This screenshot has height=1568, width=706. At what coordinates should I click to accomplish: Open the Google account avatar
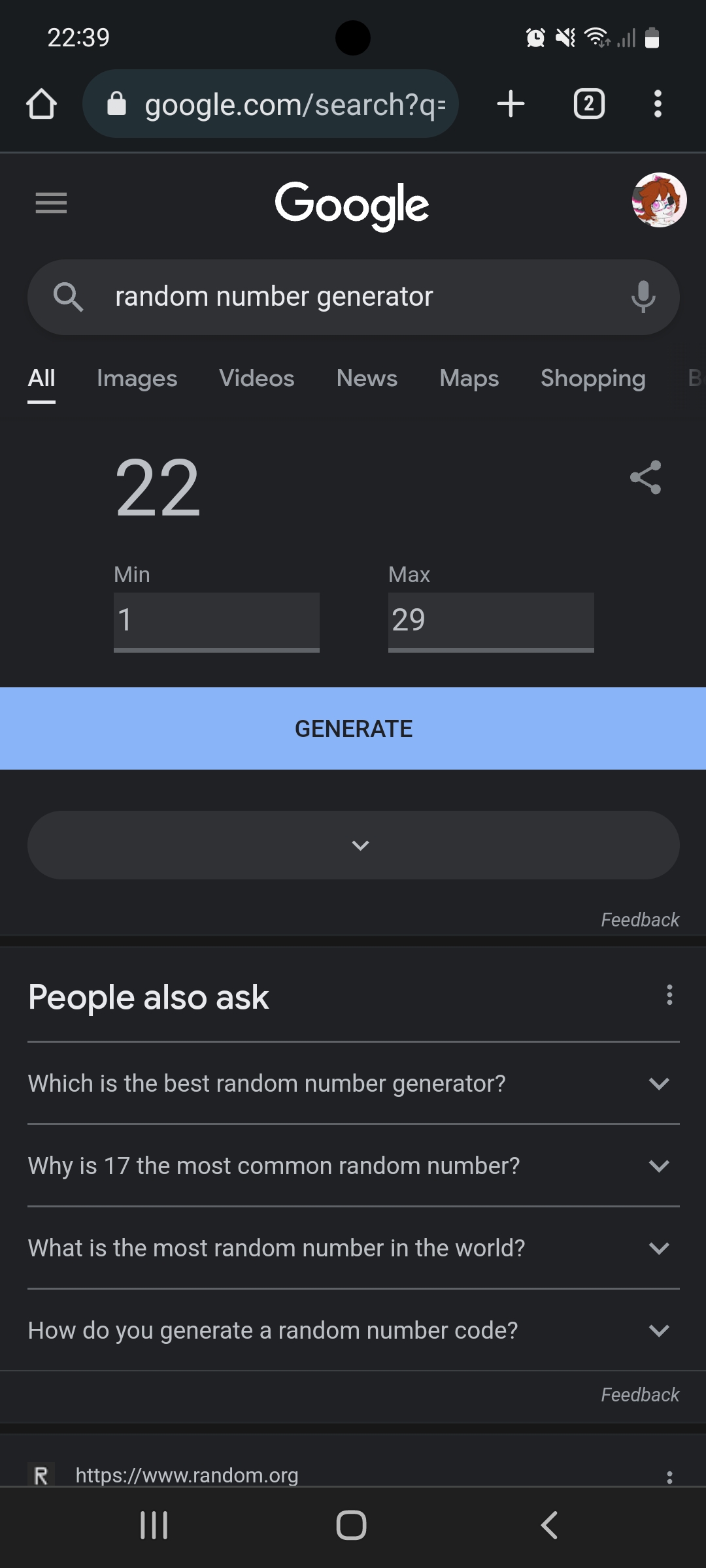pyautogui.click(x=659, y=201)
